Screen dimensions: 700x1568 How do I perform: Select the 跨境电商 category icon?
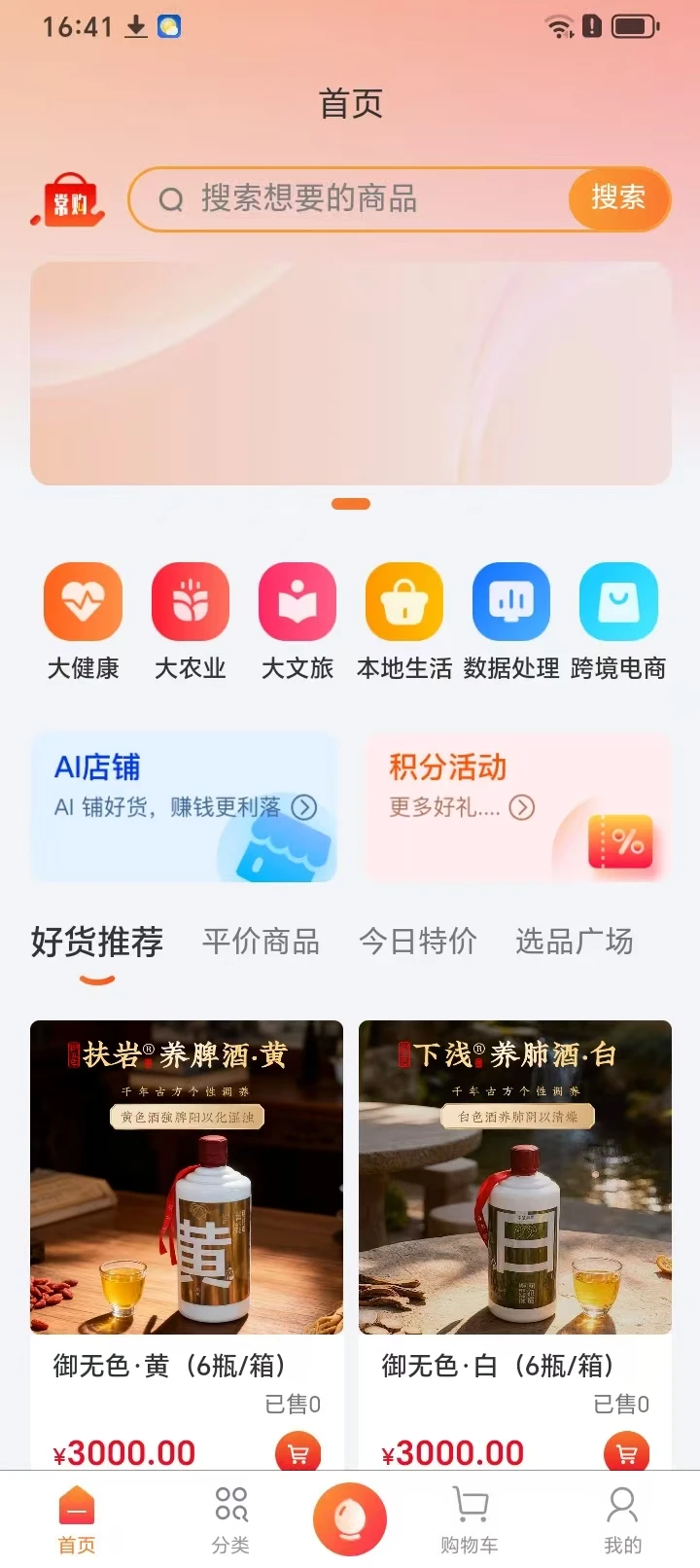(x=619, y=601)
